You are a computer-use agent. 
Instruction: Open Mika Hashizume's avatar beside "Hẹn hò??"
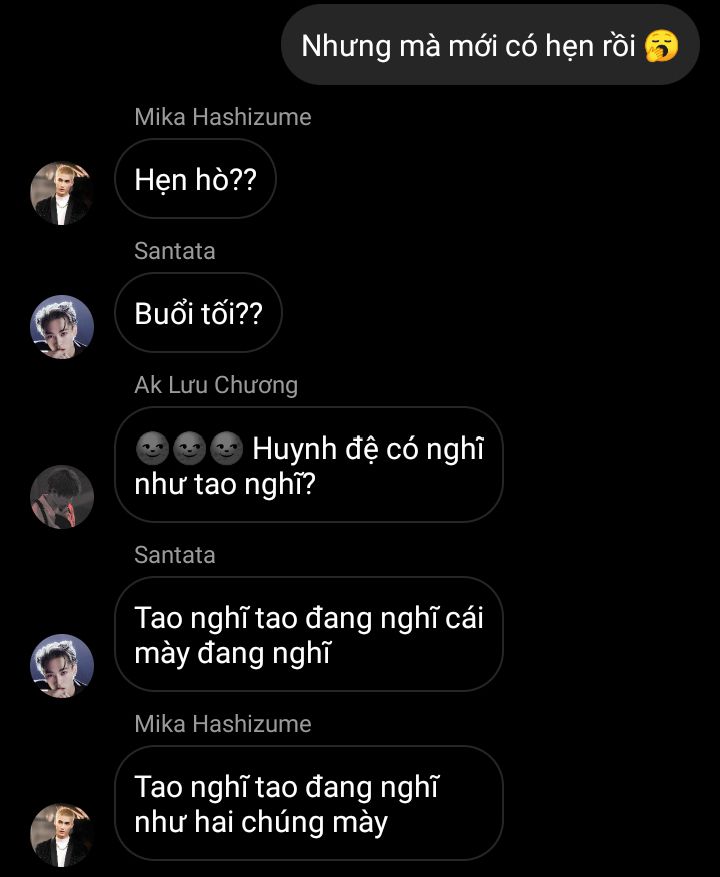pyautogui.click(x=62, y=193)
